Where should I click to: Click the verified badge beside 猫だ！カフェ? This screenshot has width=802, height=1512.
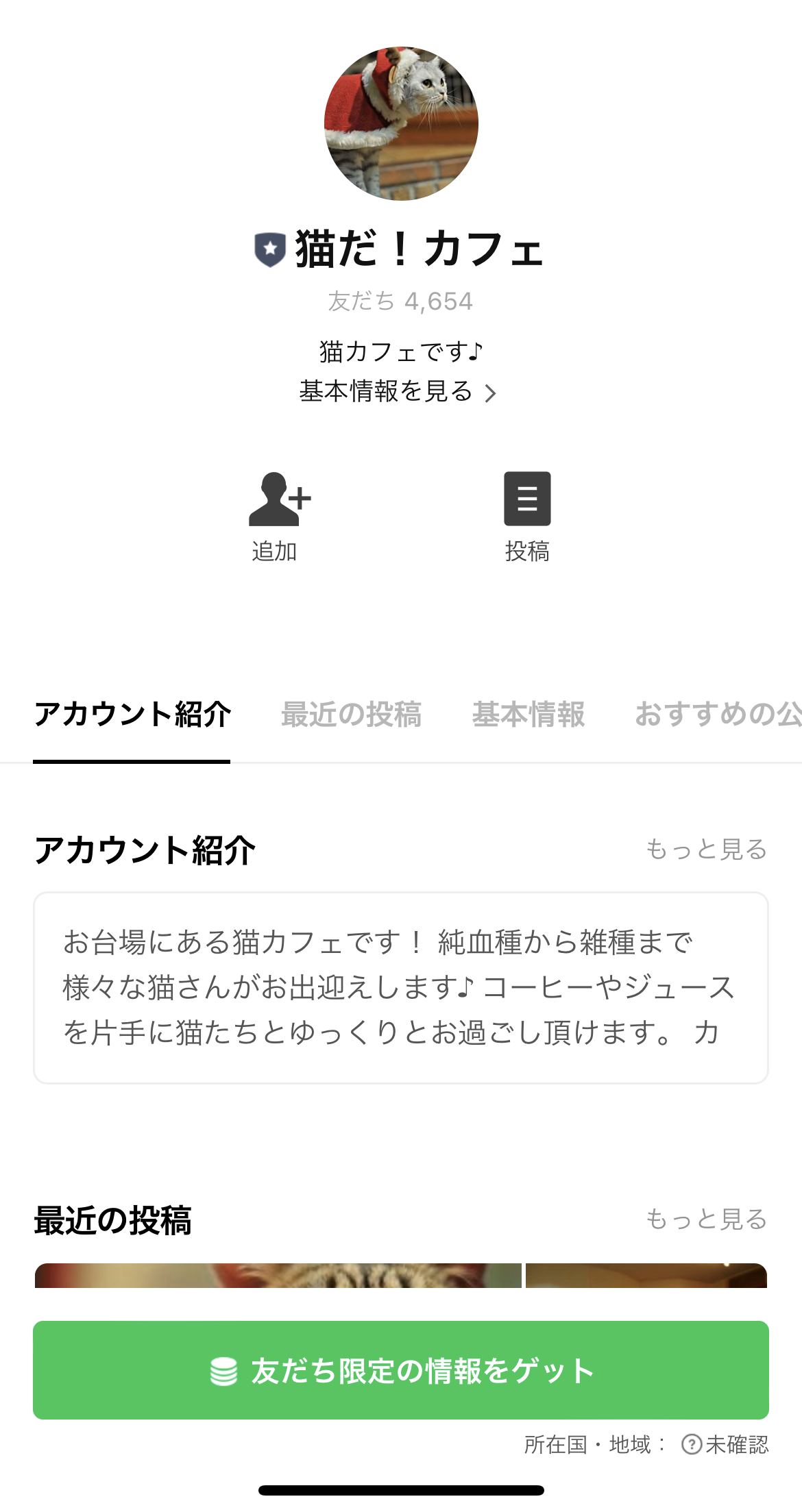click(269, 251)
